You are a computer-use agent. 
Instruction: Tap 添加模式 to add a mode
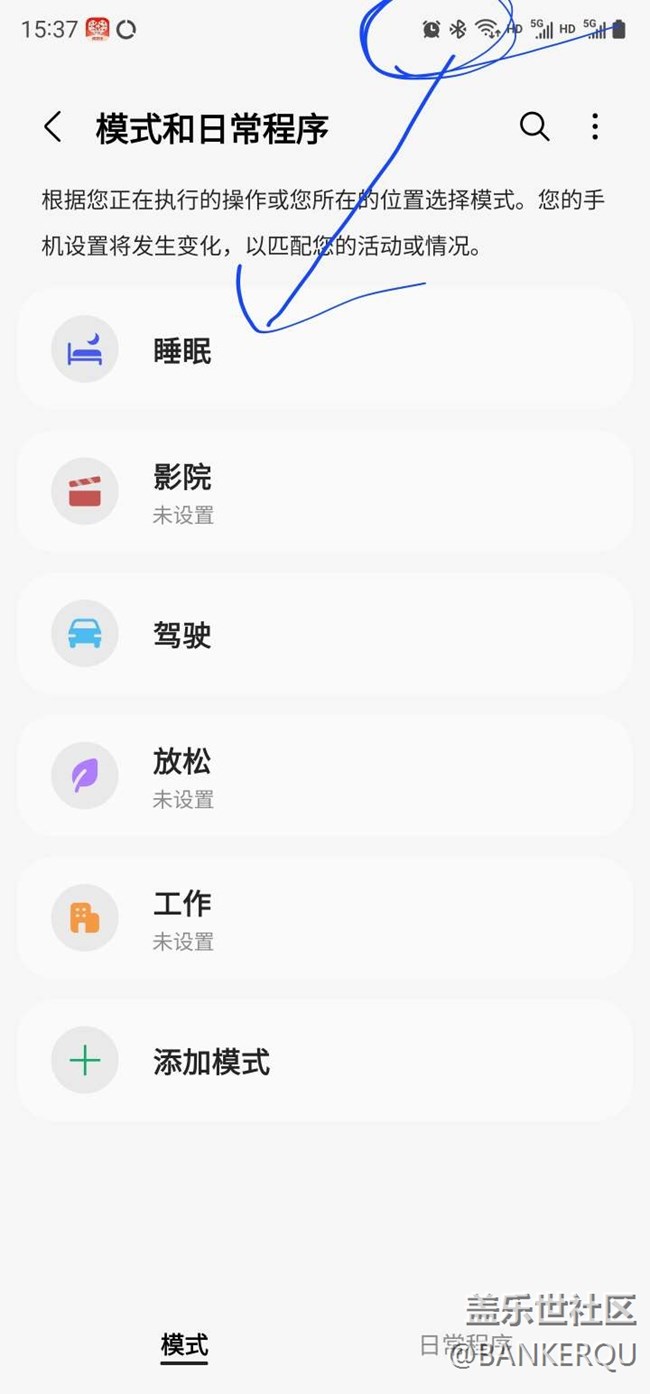[325, 1061]
